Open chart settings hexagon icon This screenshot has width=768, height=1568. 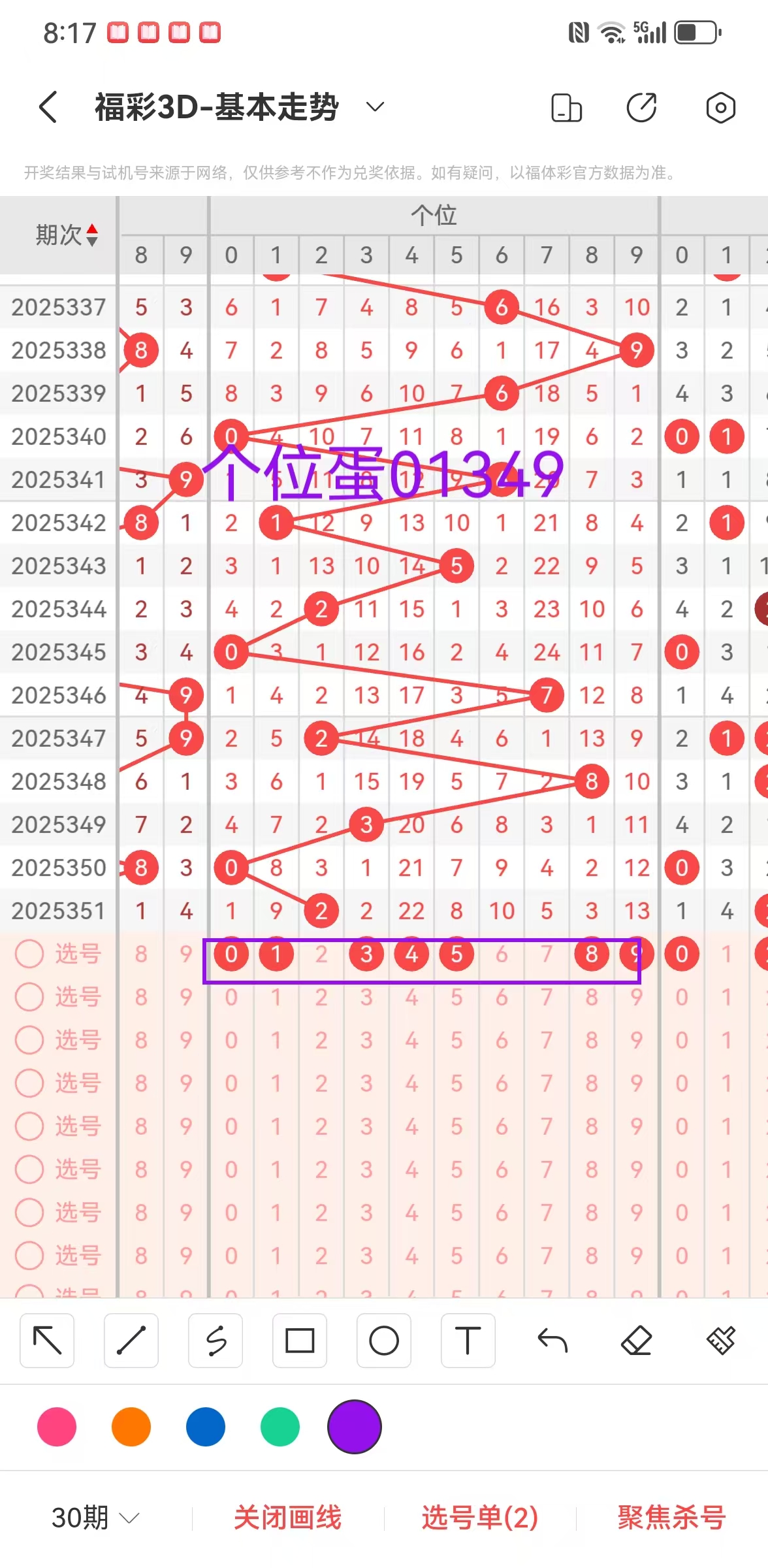720,108
